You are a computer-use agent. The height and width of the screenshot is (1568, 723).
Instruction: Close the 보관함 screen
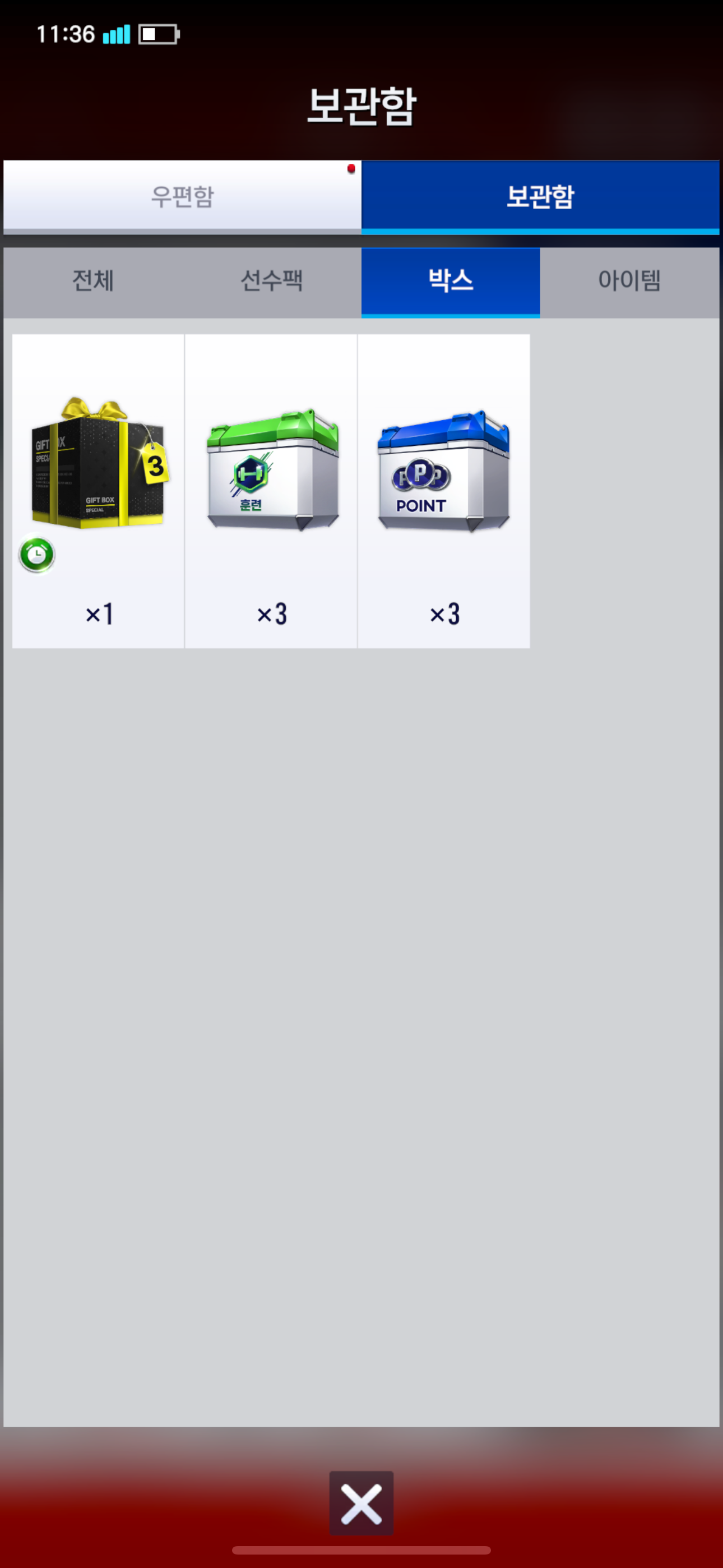tap(361, 1503)
